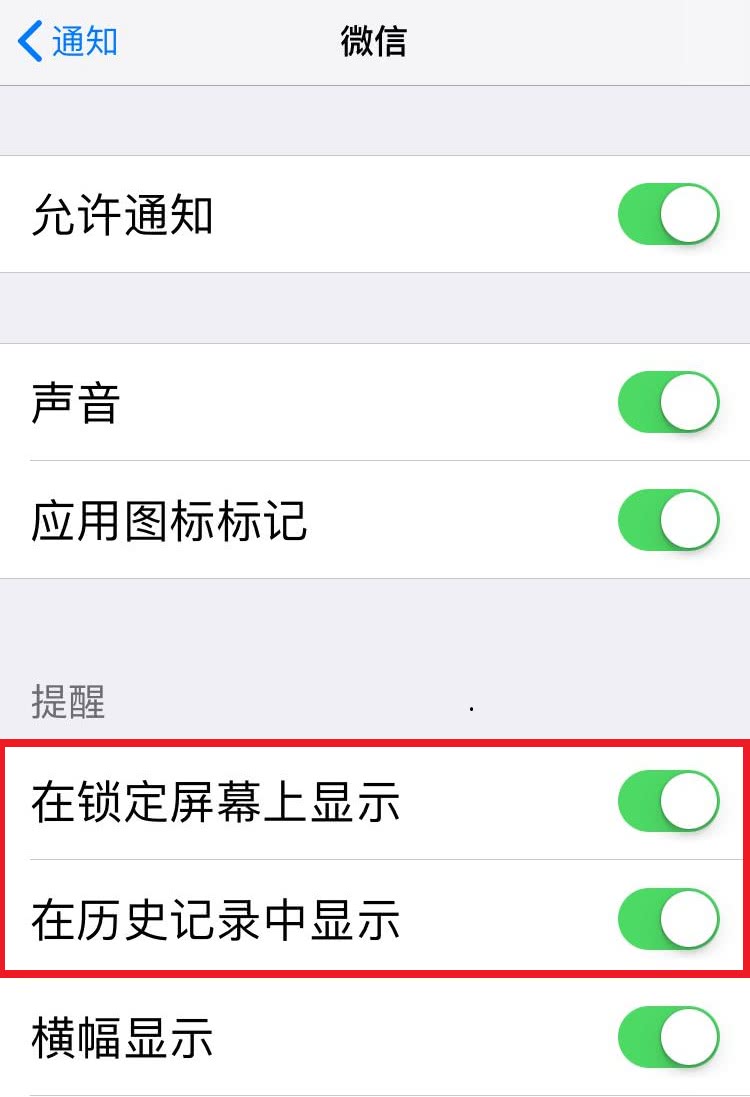Turn off the 声音 notification sound switch

(668, 401)
